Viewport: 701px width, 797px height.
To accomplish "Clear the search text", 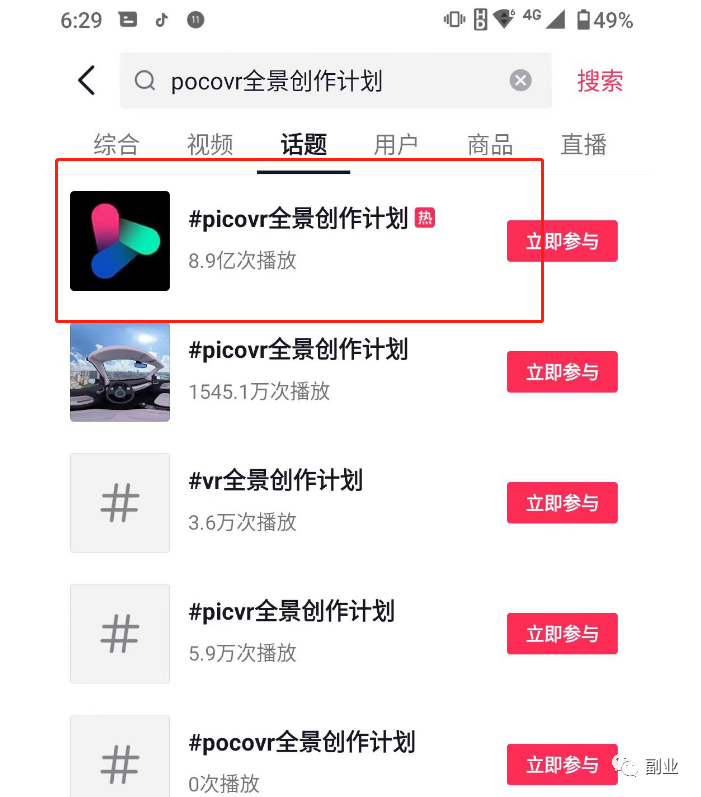I will [x=520, y=81].
